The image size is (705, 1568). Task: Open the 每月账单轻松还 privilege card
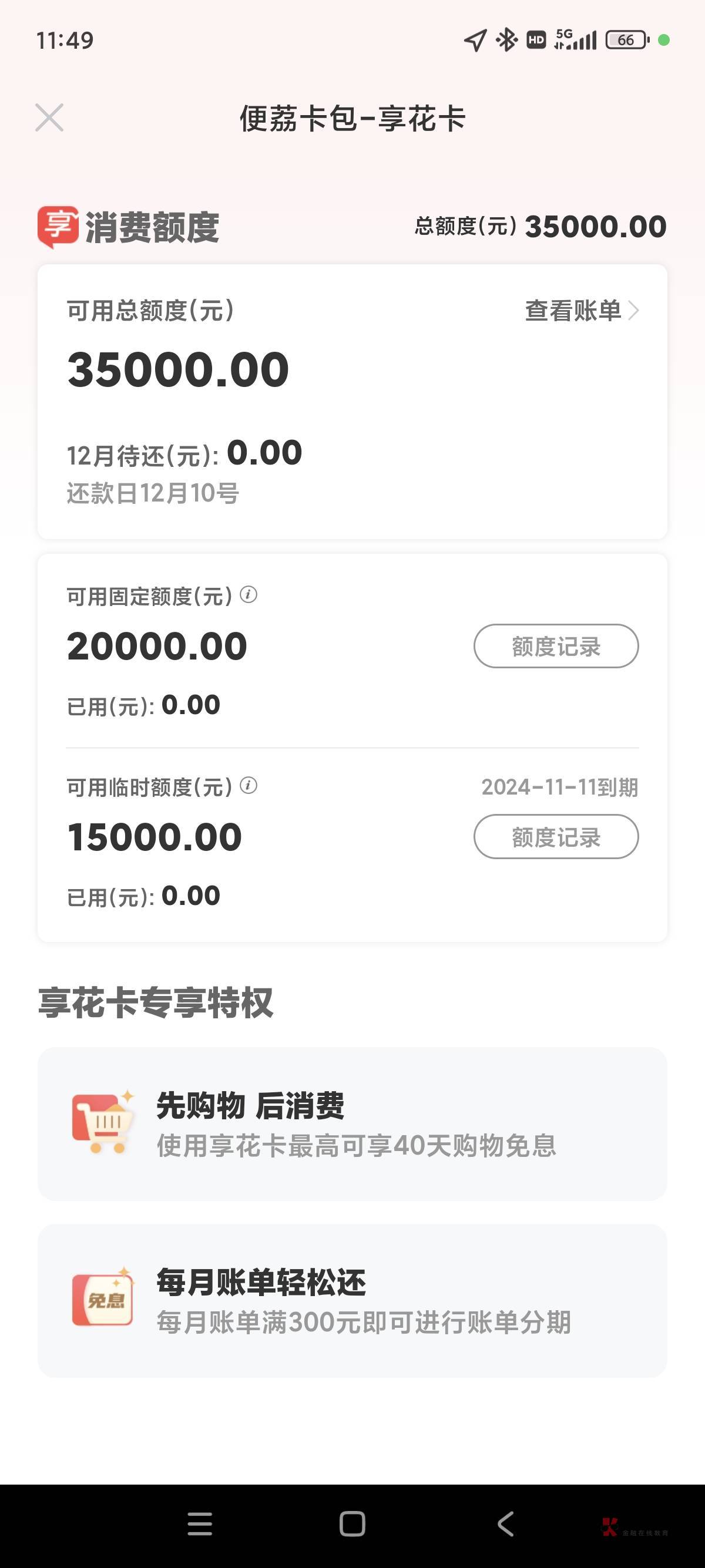point(352,1301)
